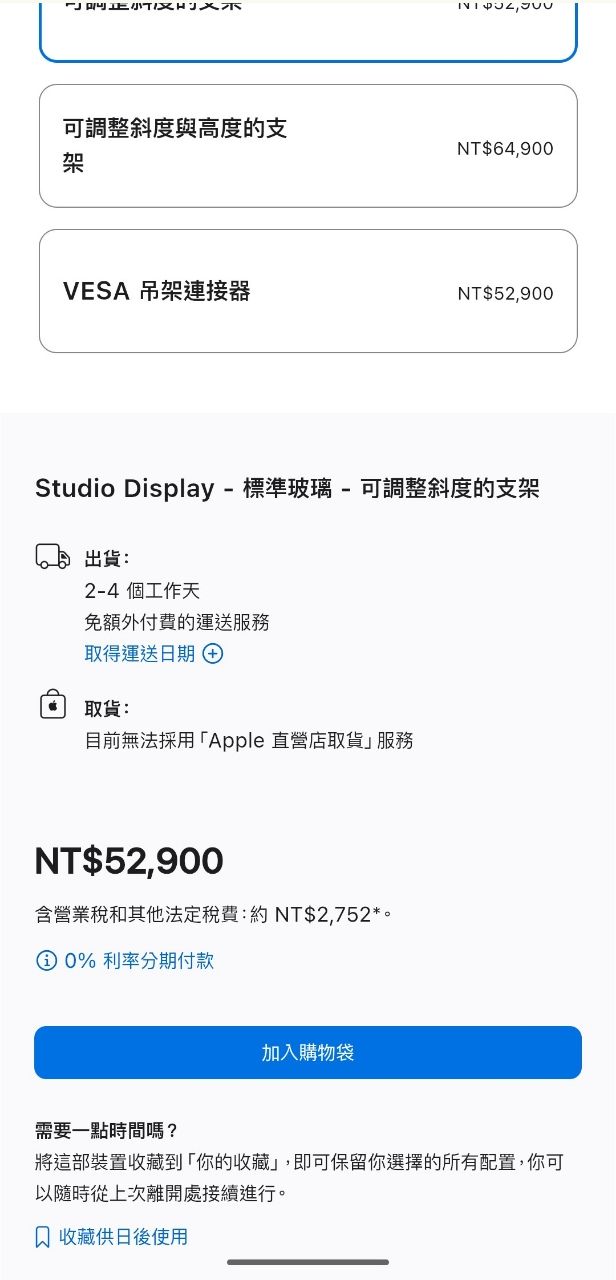This screenshot has height=1280, width=616.
Task: Choose the VESA 吊架連接器 option
Action: (308, 291)
